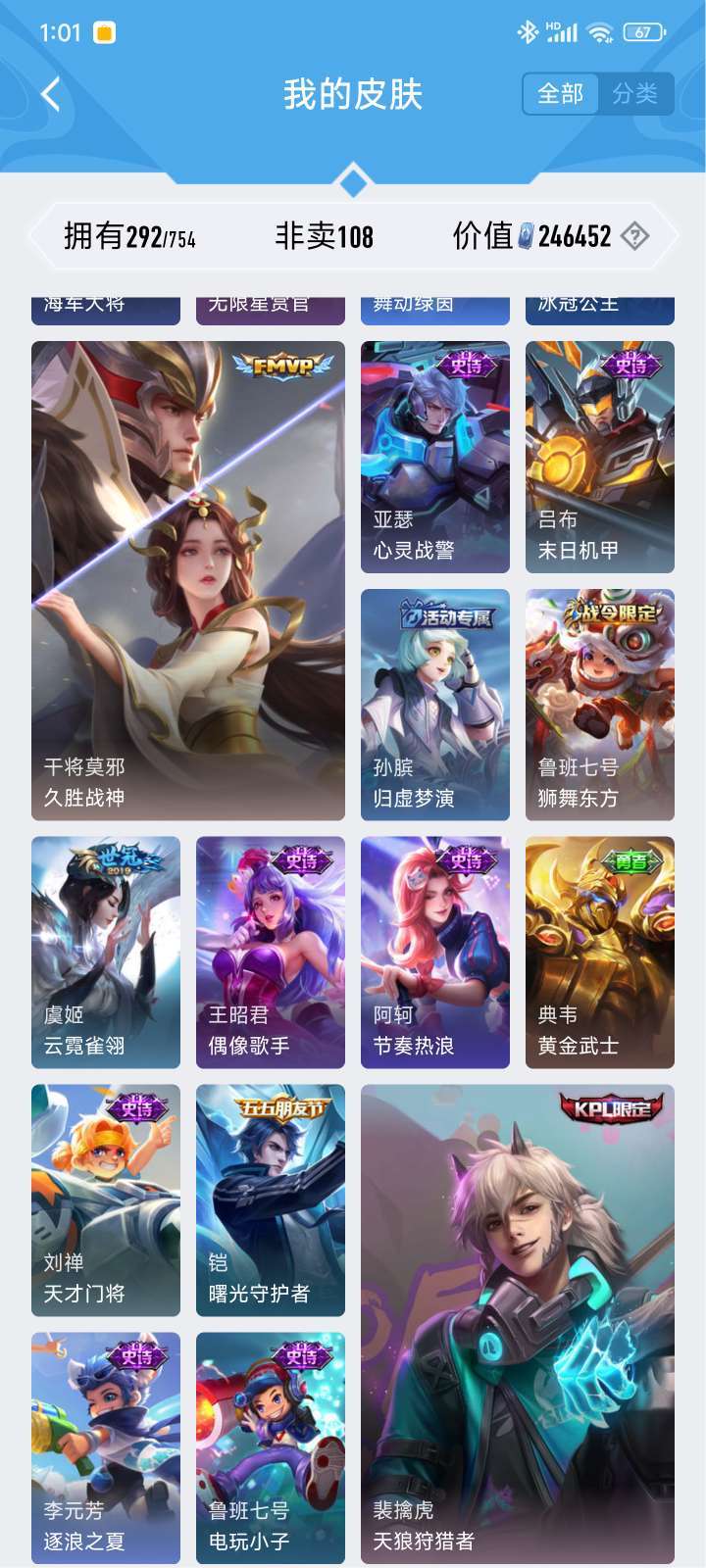Select 裴擒虎 天狼狩猎者 skin tile
706x1568 pixels.
tap(518, 1323)
